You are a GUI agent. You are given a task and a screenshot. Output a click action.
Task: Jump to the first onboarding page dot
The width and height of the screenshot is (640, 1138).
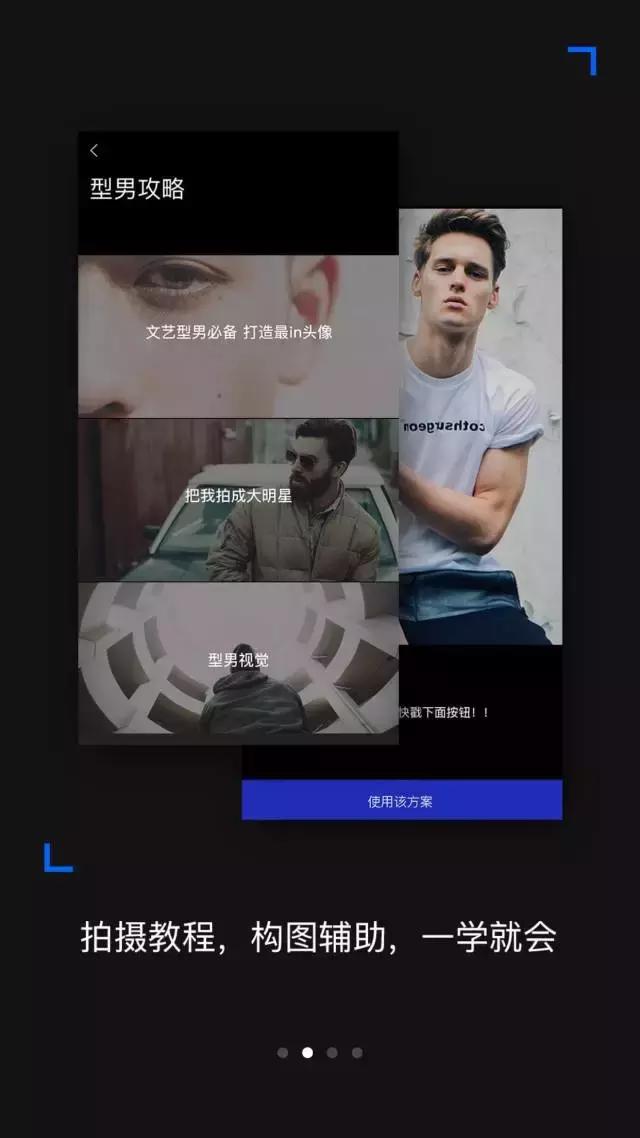[x=282, y=1052]
